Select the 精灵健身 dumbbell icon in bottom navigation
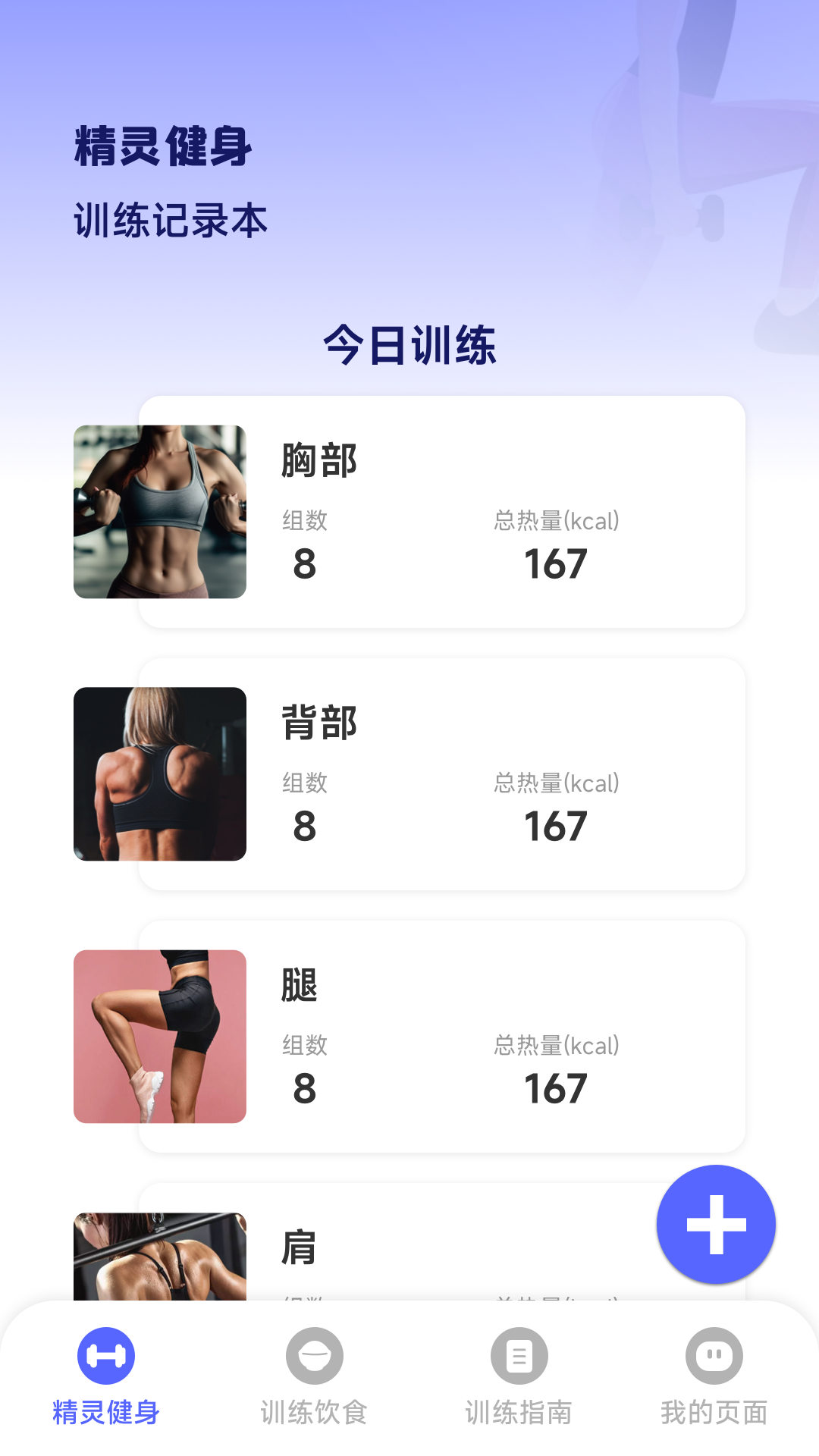The height and width of the screenshot is (1456, 819). coord(106,1356)
